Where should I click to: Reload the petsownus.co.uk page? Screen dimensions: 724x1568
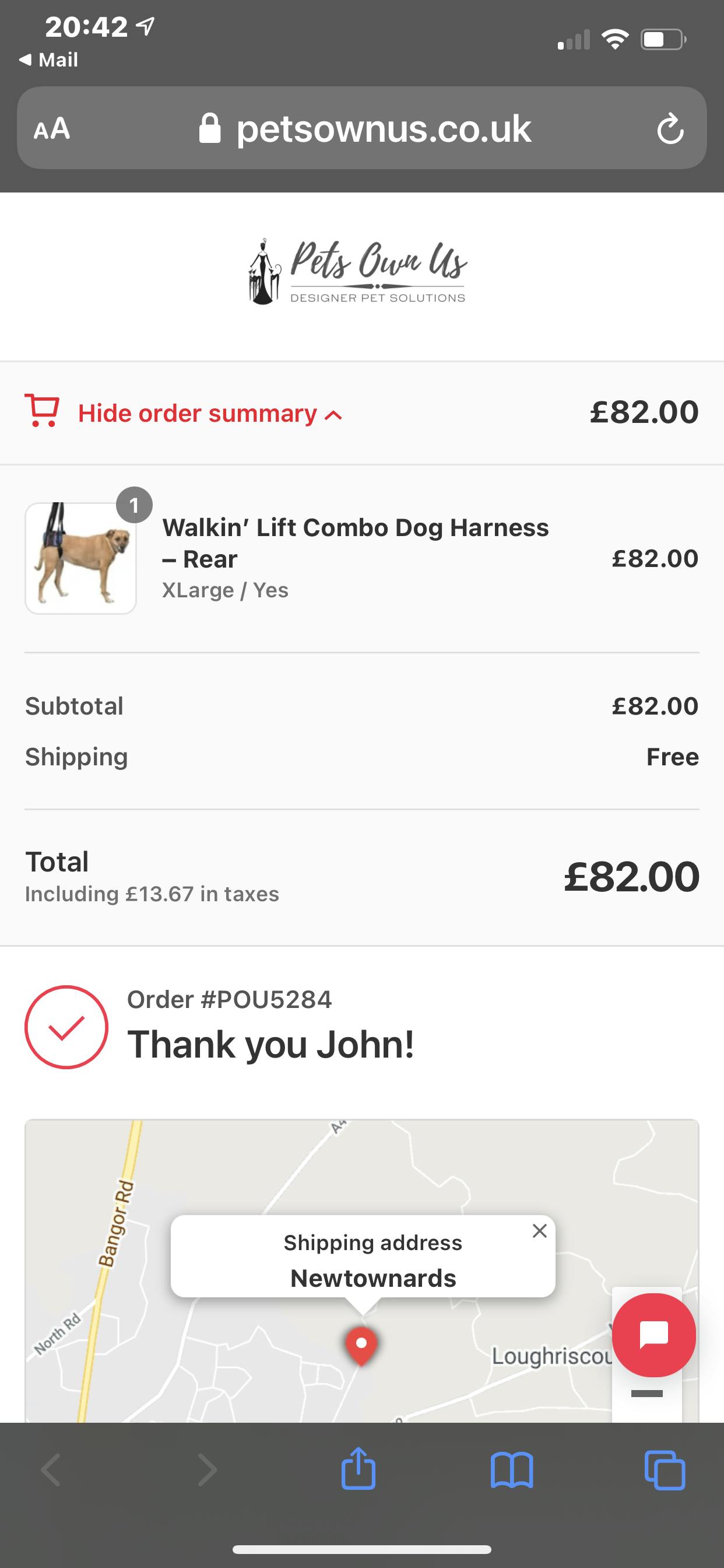670,128
